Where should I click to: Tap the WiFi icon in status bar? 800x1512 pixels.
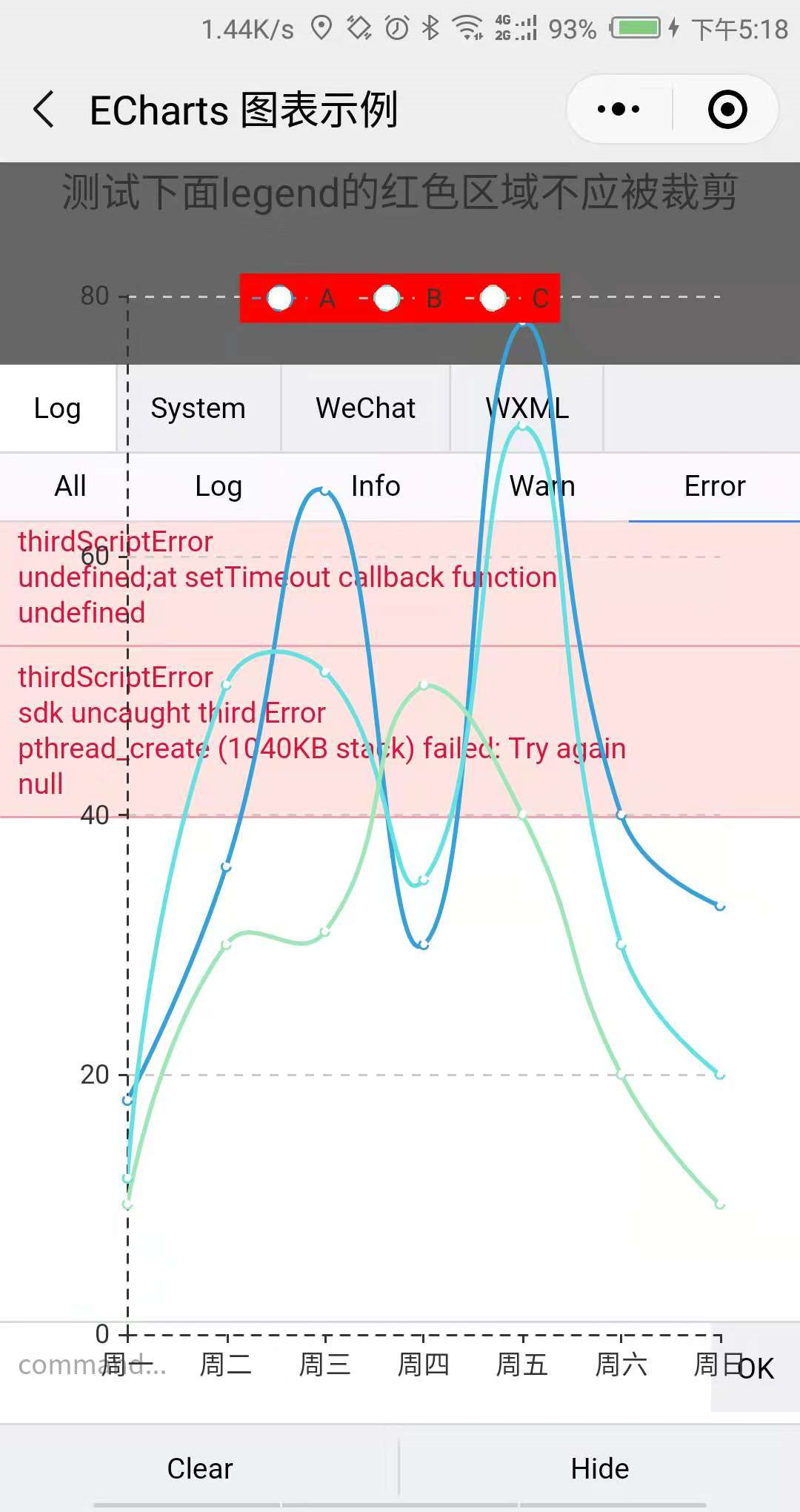(x=470, y=28)
